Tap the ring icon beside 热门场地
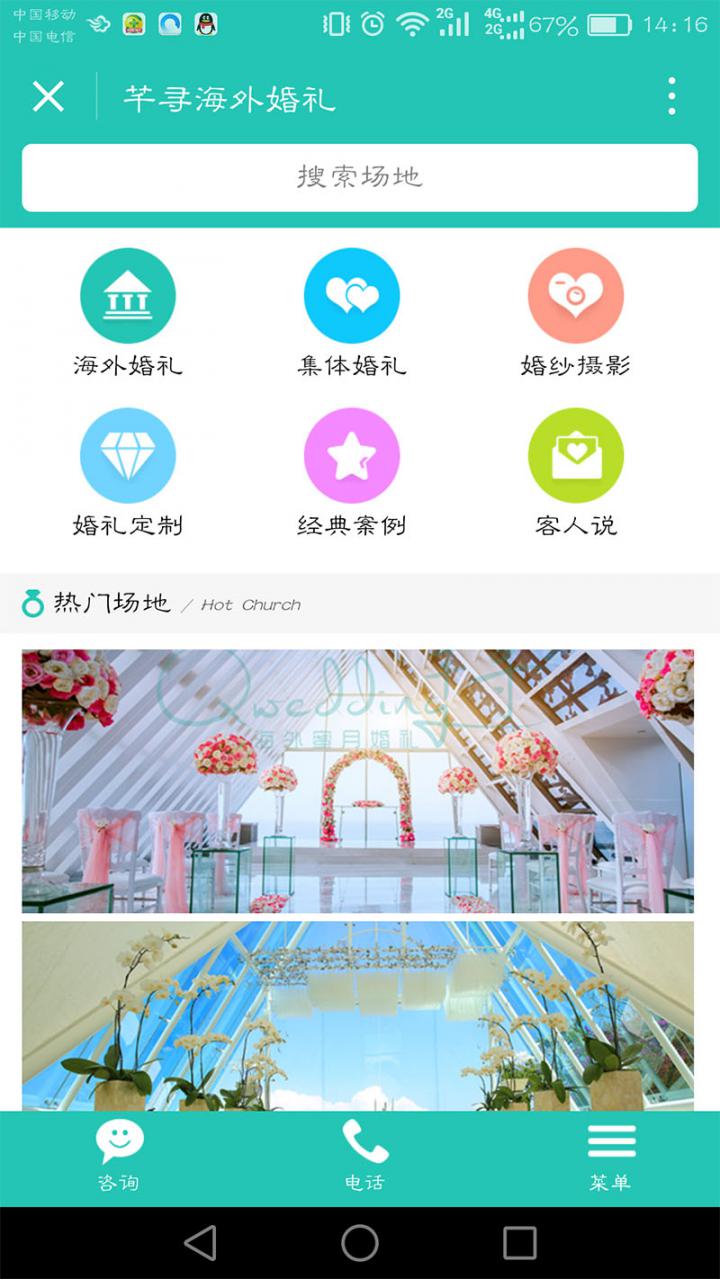The height and width of the screenshot is (1279, 720). pyautogui.click(x=30, y=602)
